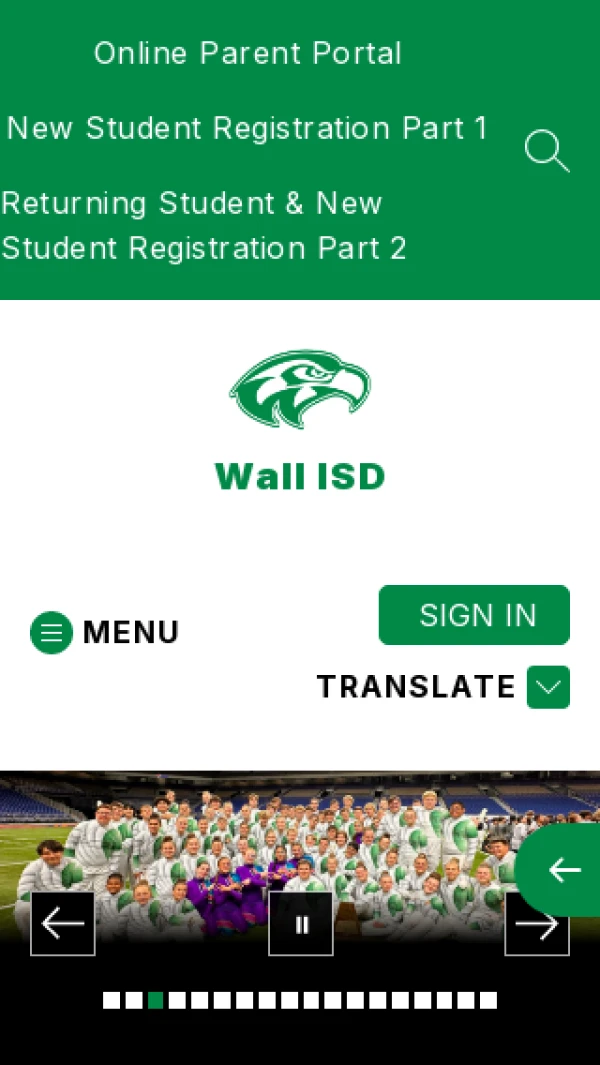Image resolution: width=600 pixels, height=1065 pixels.
Task: Expand the TRANSLATE dropdown
Action: [548, 687]
